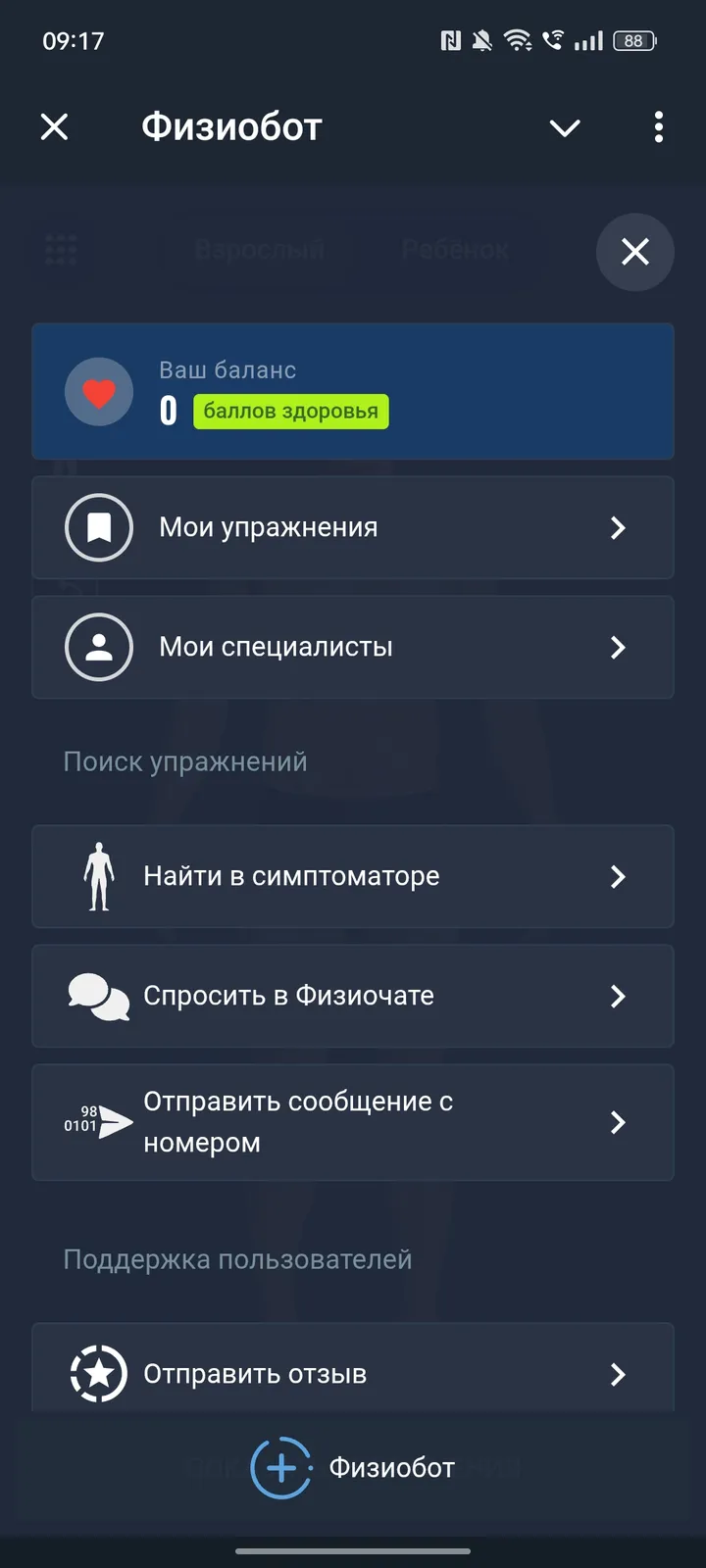Select the body icon for симптоматор search
The width and height of the screenshot is (706, 1568).
pyautogui.click(x=97, y=876)
